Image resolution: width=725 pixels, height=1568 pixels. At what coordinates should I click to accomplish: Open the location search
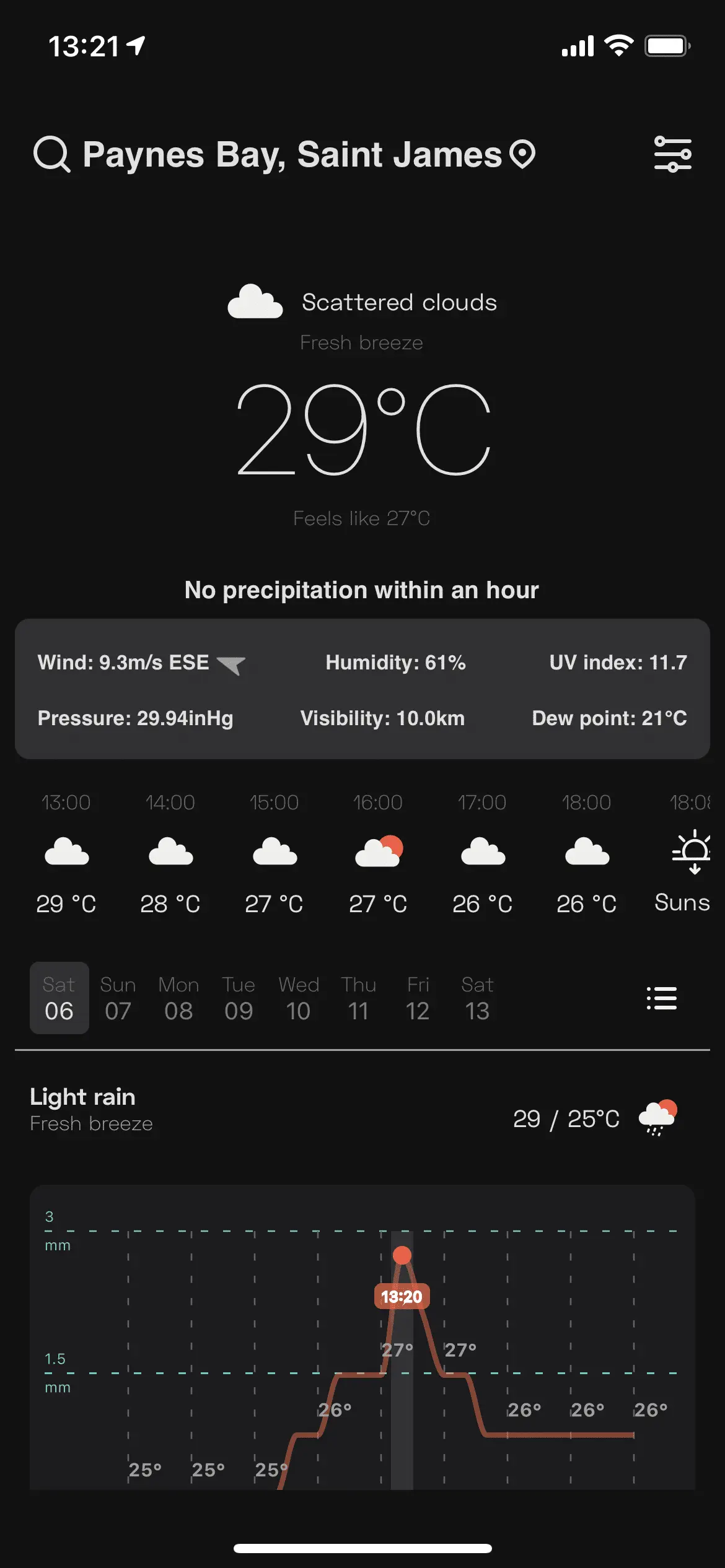click(x=51, y=154)
